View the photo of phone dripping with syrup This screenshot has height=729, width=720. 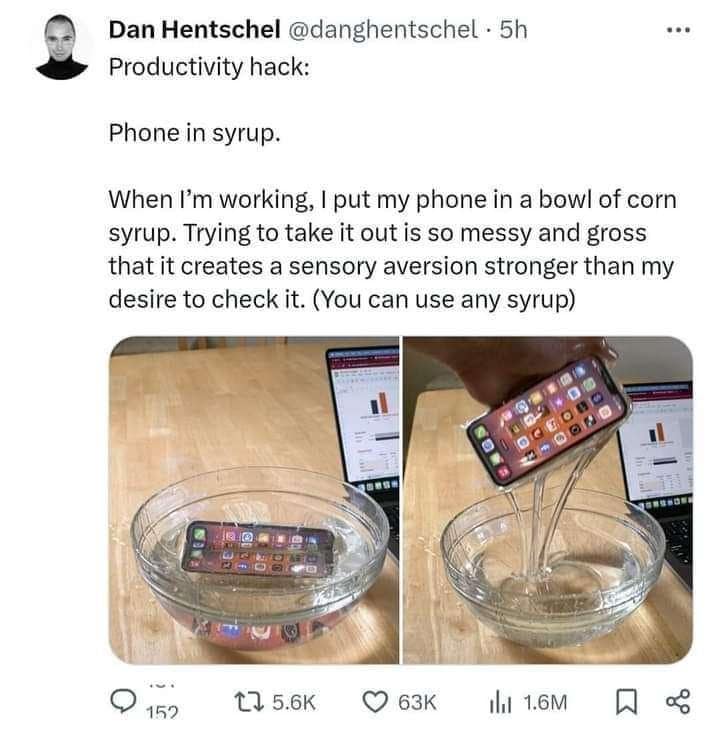click(547, 500)
